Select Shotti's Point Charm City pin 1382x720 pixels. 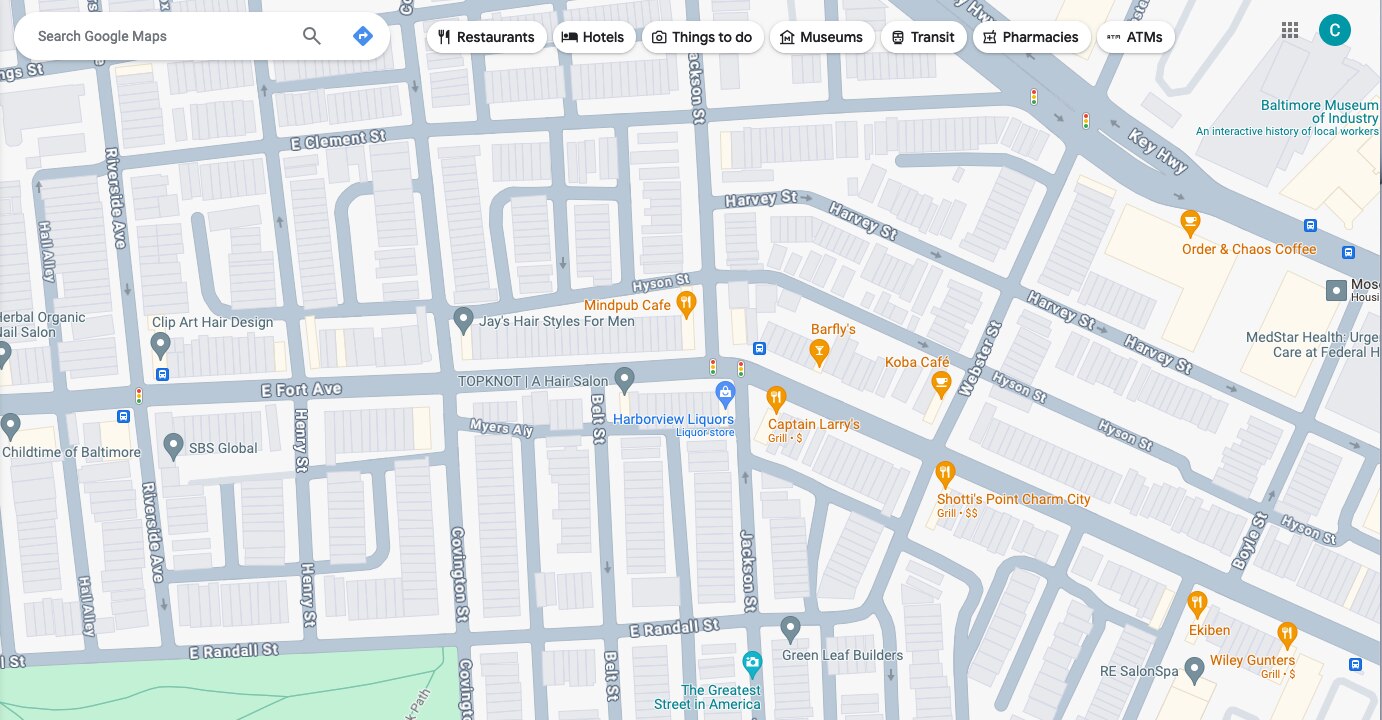[x=945, y=474]
